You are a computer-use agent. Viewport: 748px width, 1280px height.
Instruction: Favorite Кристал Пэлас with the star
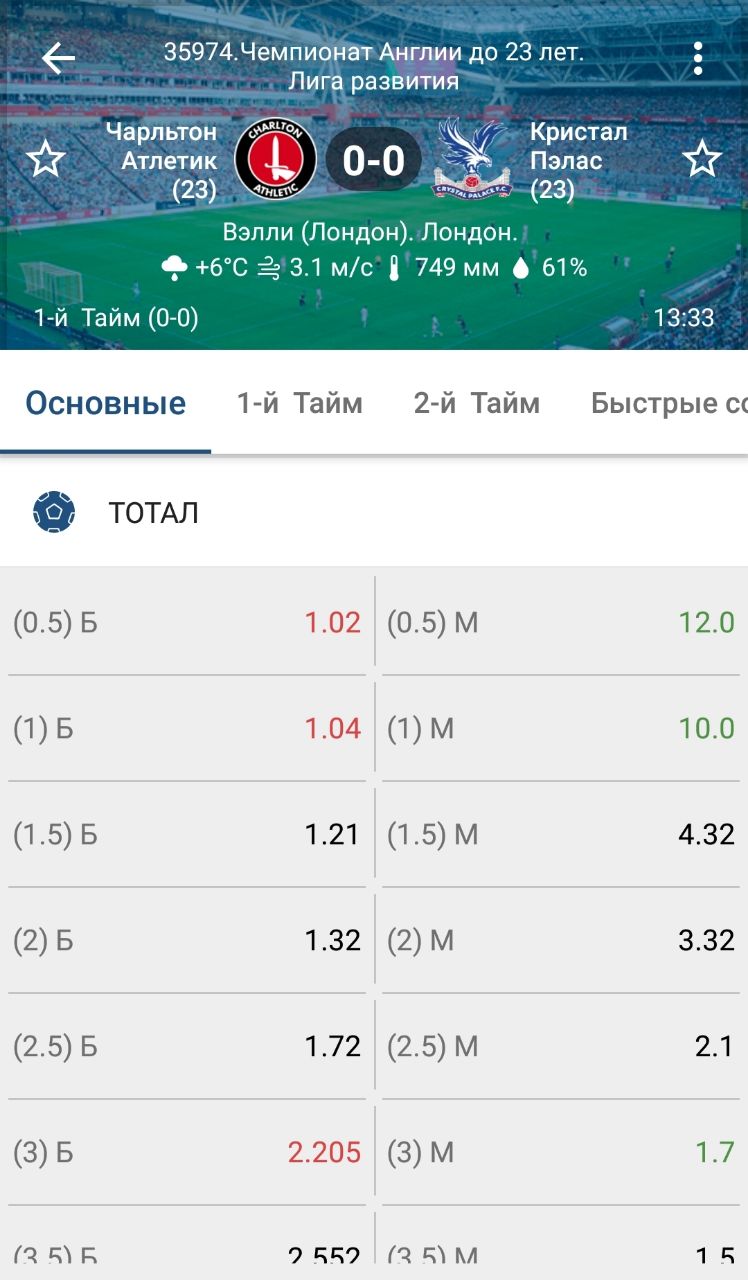(702, 160)
